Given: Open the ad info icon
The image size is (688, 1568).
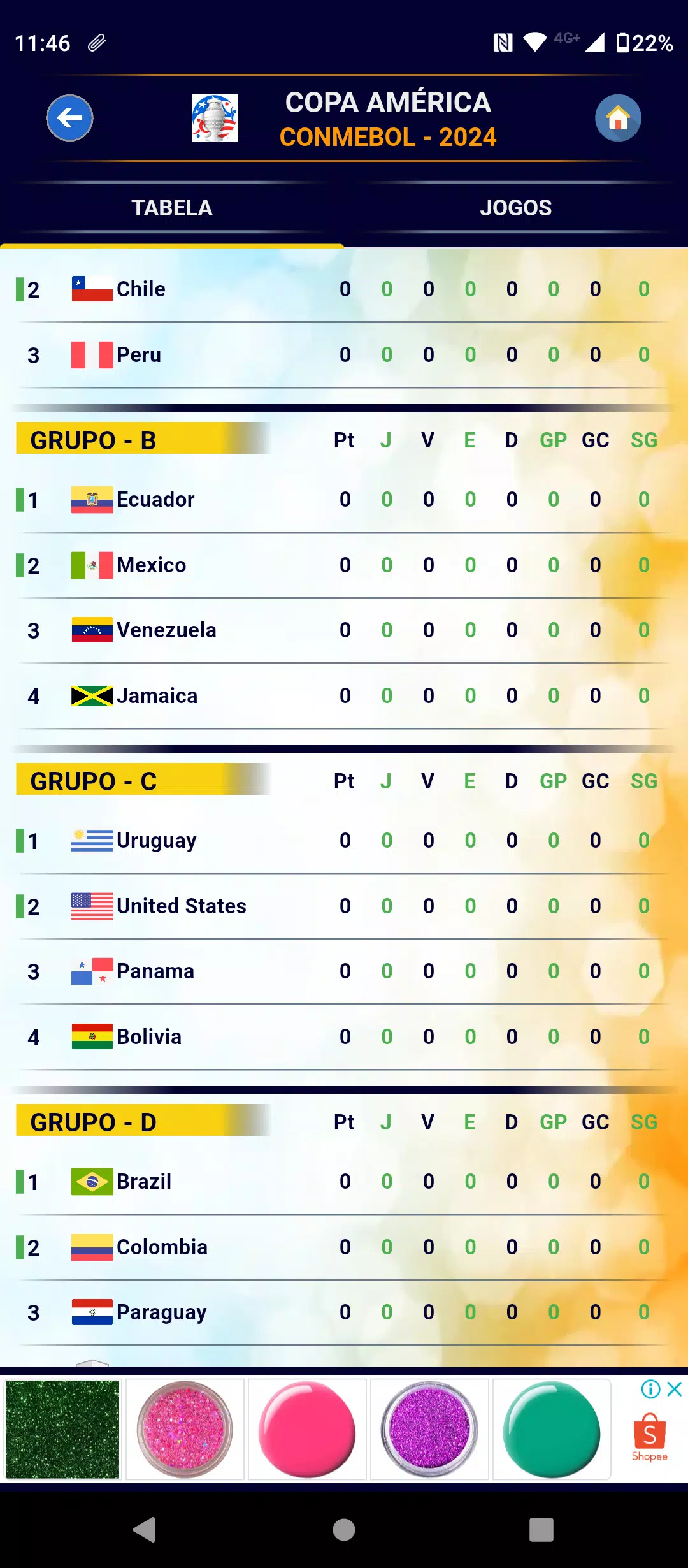Looking at the screenshot, I should click(x=650, y=1390).
